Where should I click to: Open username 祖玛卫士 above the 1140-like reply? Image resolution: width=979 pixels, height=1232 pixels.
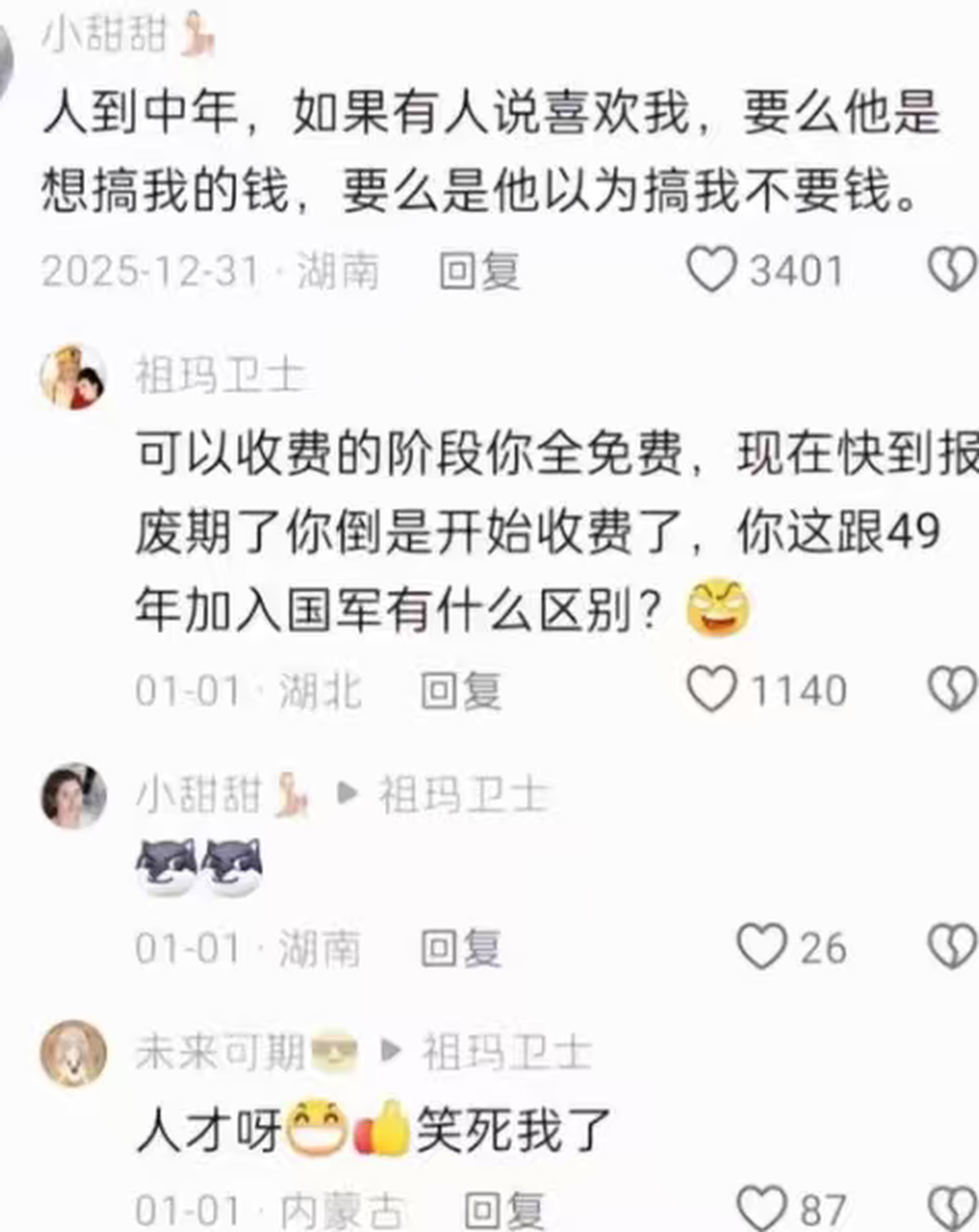click(219, 374)
